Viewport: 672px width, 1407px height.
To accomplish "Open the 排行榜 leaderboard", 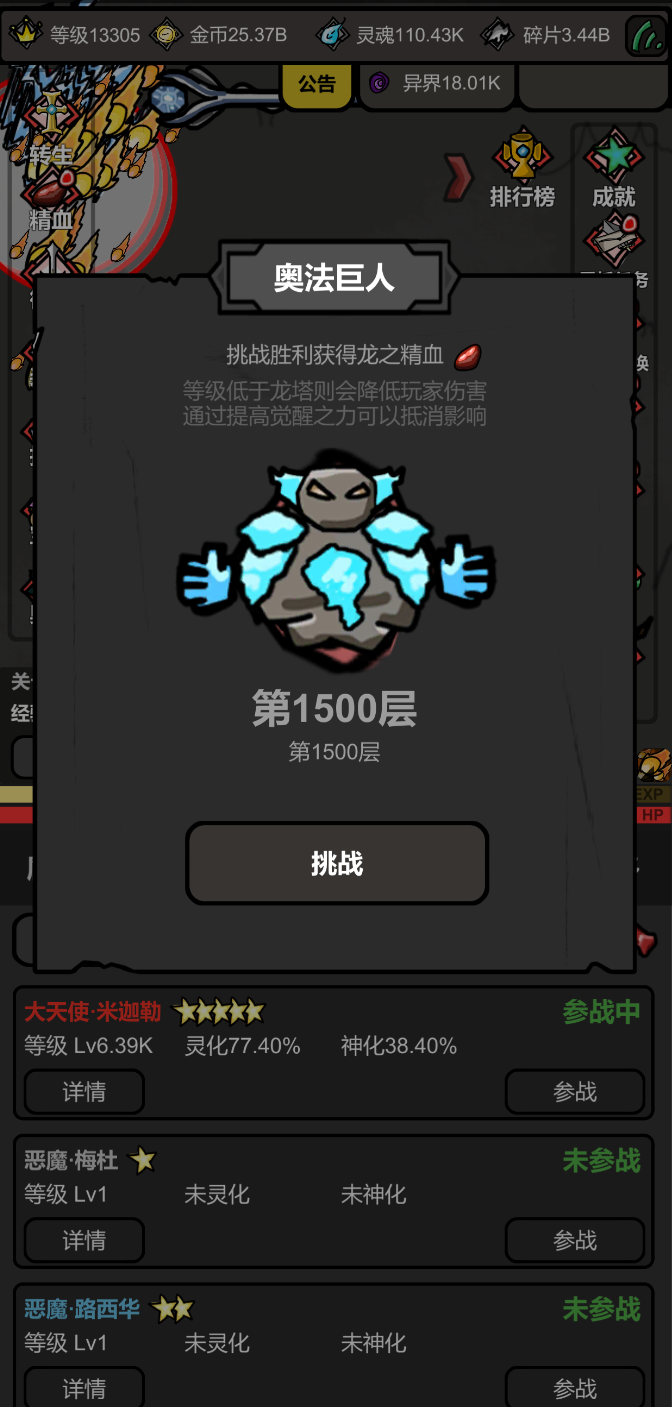I will tap(522, 170).
